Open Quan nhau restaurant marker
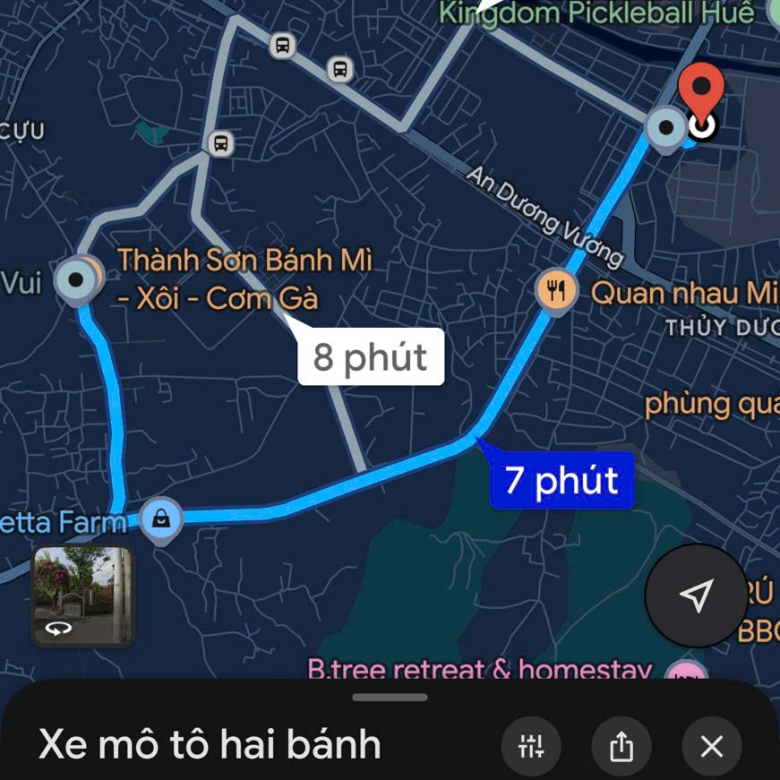 [556, 291]
